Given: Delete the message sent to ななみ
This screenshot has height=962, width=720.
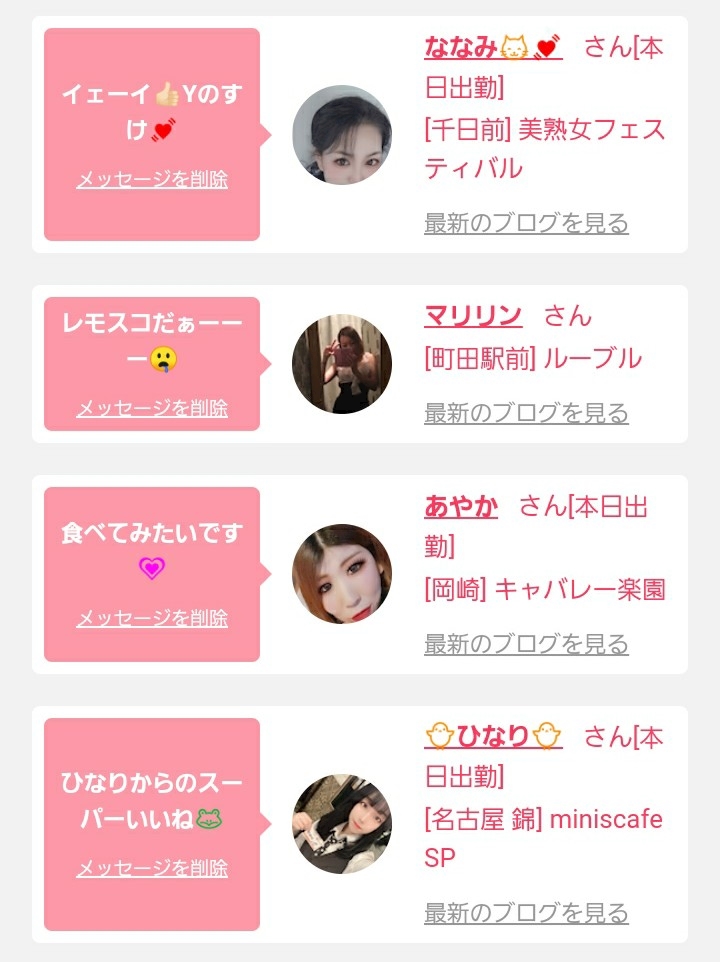Looking at the screenshot, I should 152,180.
